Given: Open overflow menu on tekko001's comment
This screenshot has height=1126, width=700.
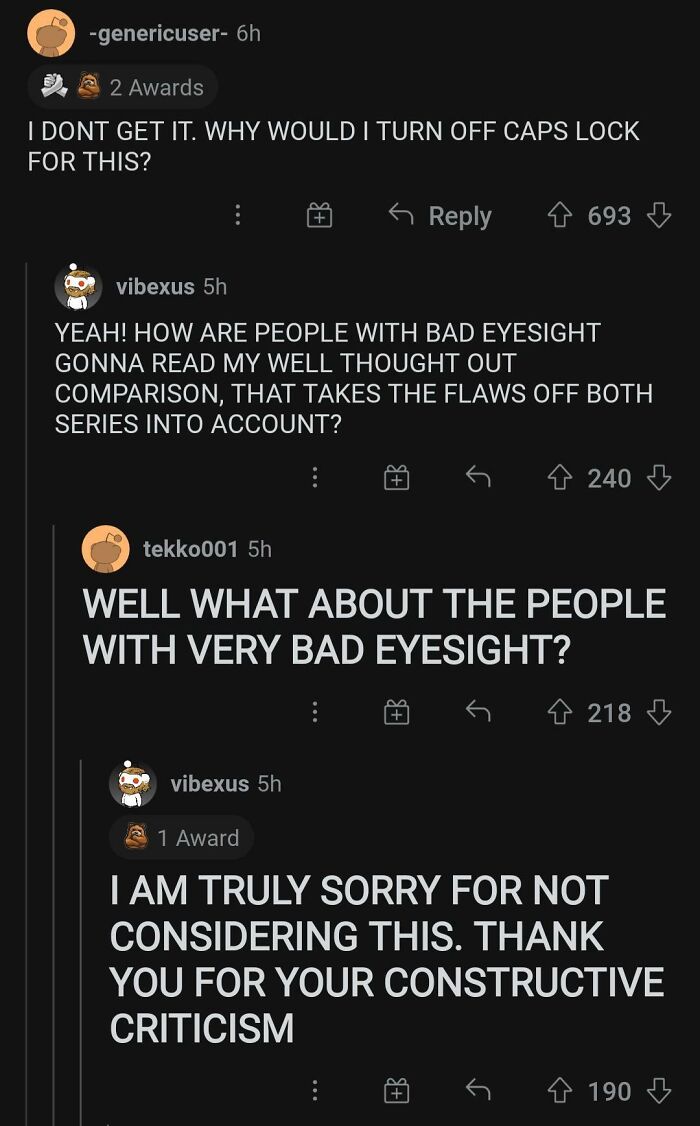Looking at the screenshot, I should click(x=315, y=712).
